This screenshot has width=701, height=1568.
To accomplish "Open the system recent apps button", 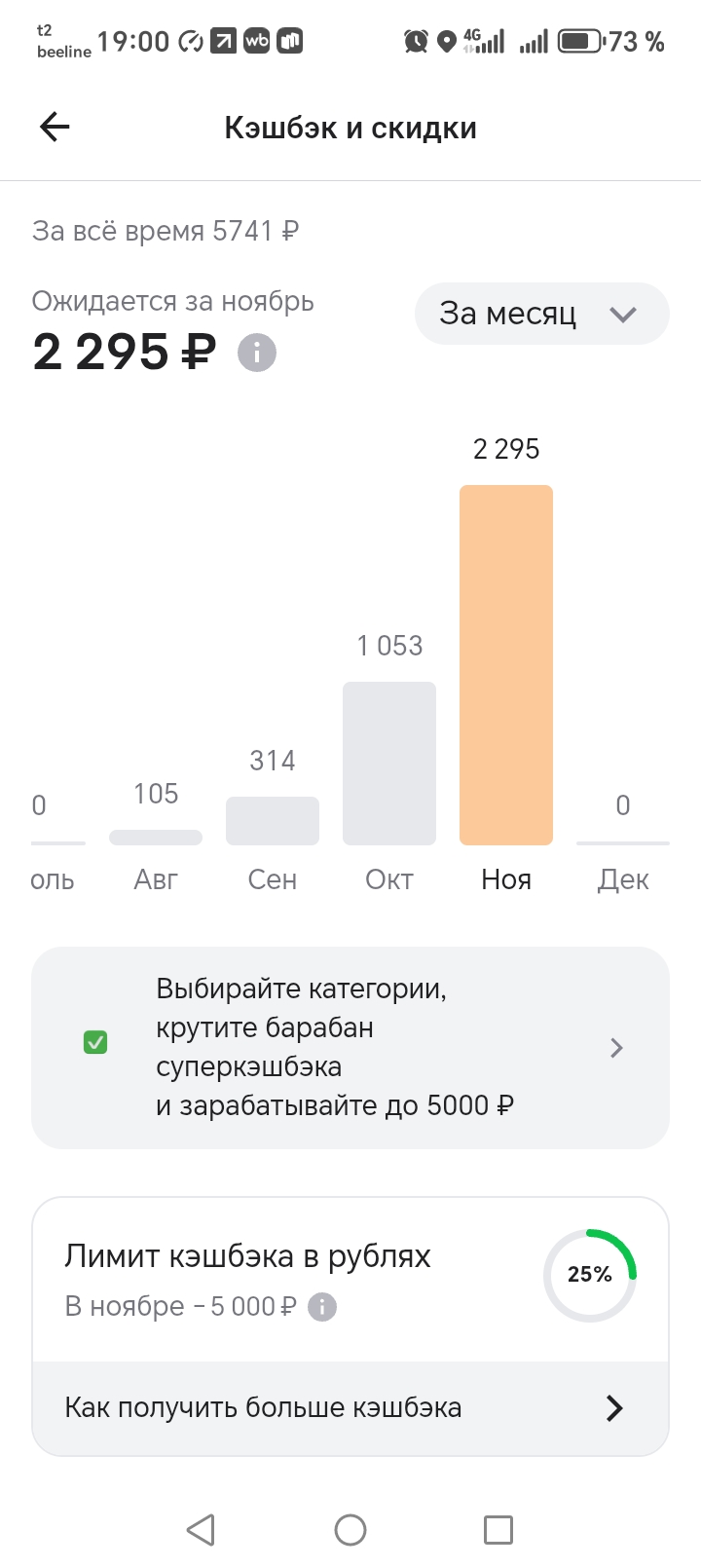I will coord(498,1530).
